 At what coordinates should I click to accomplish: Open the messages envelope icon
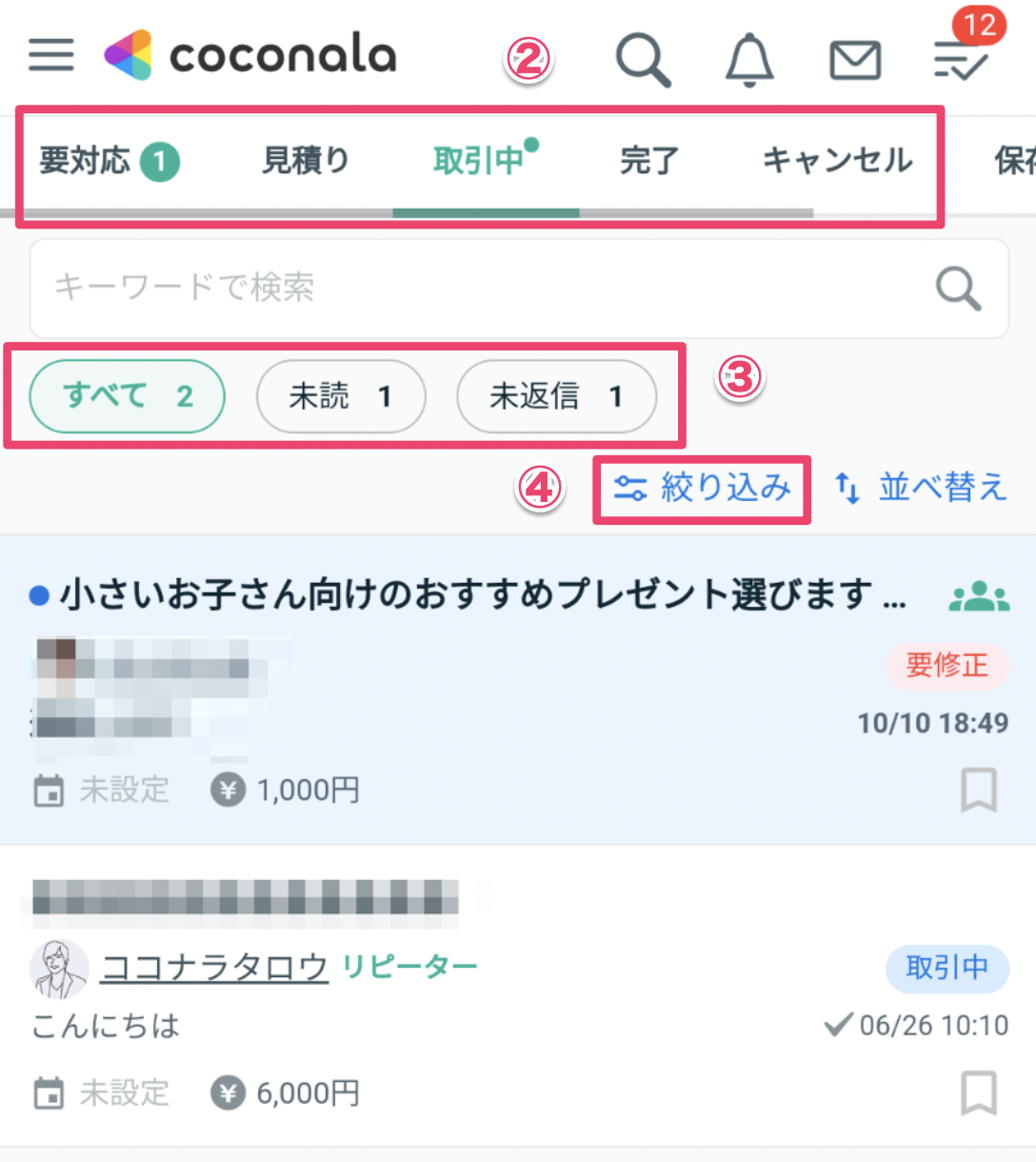(x=855, y=61)
